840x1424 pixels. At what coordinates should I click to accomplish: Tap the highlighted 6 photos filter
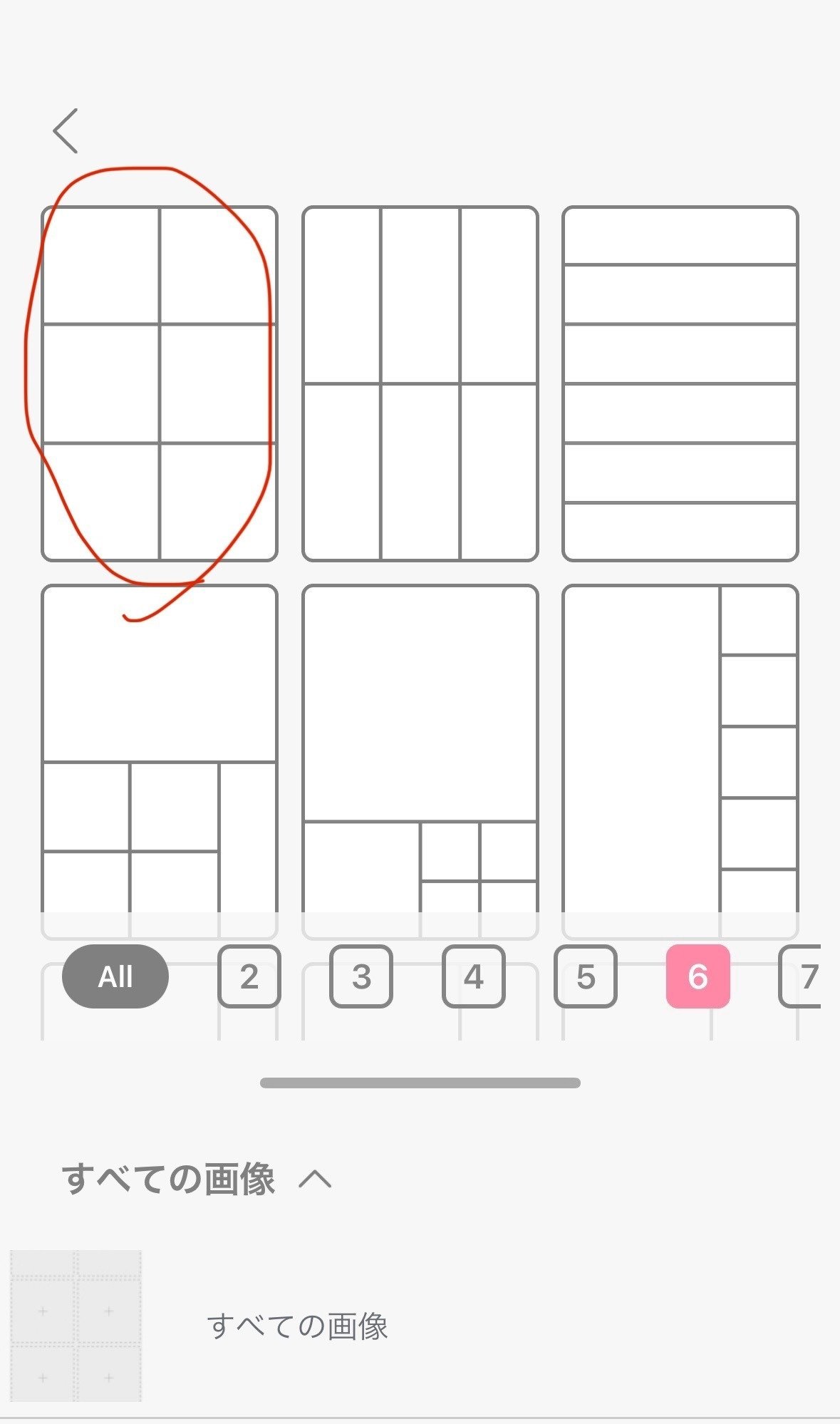point(698,976)
